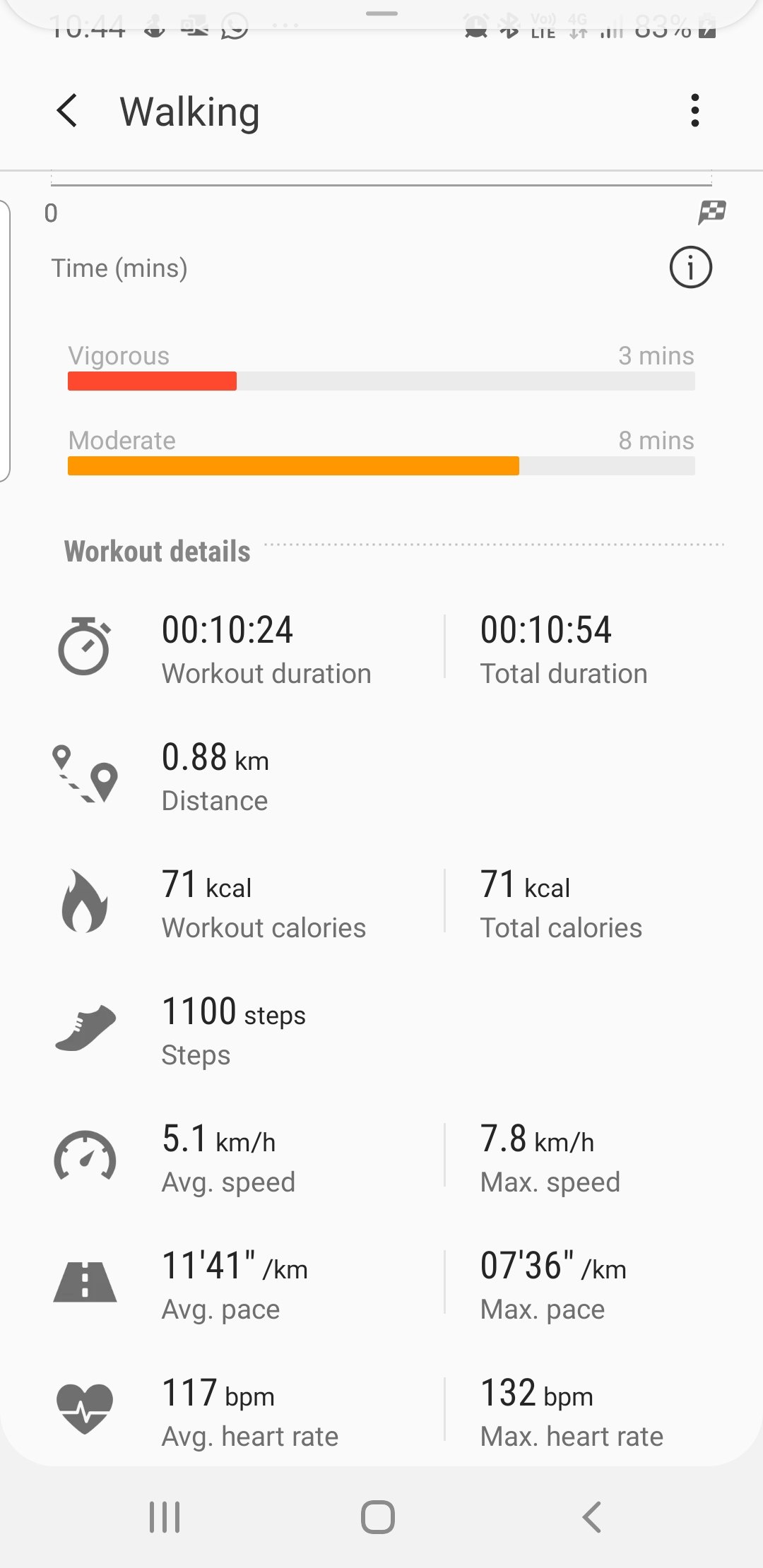This screenshot has width=763, height=1568.
Task: Open the info icon beside Time (mins)
Action: pyautogui.click(x=690, y=268)
